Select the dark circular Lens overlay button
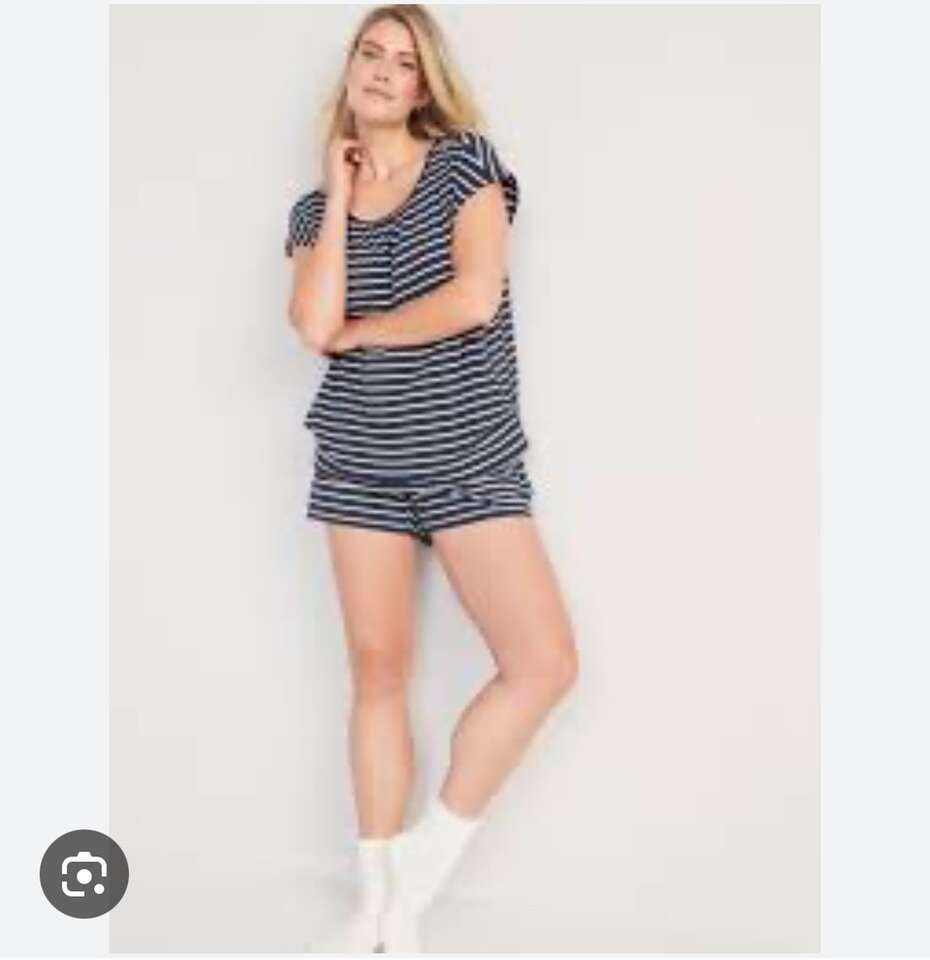 (84, 873)
